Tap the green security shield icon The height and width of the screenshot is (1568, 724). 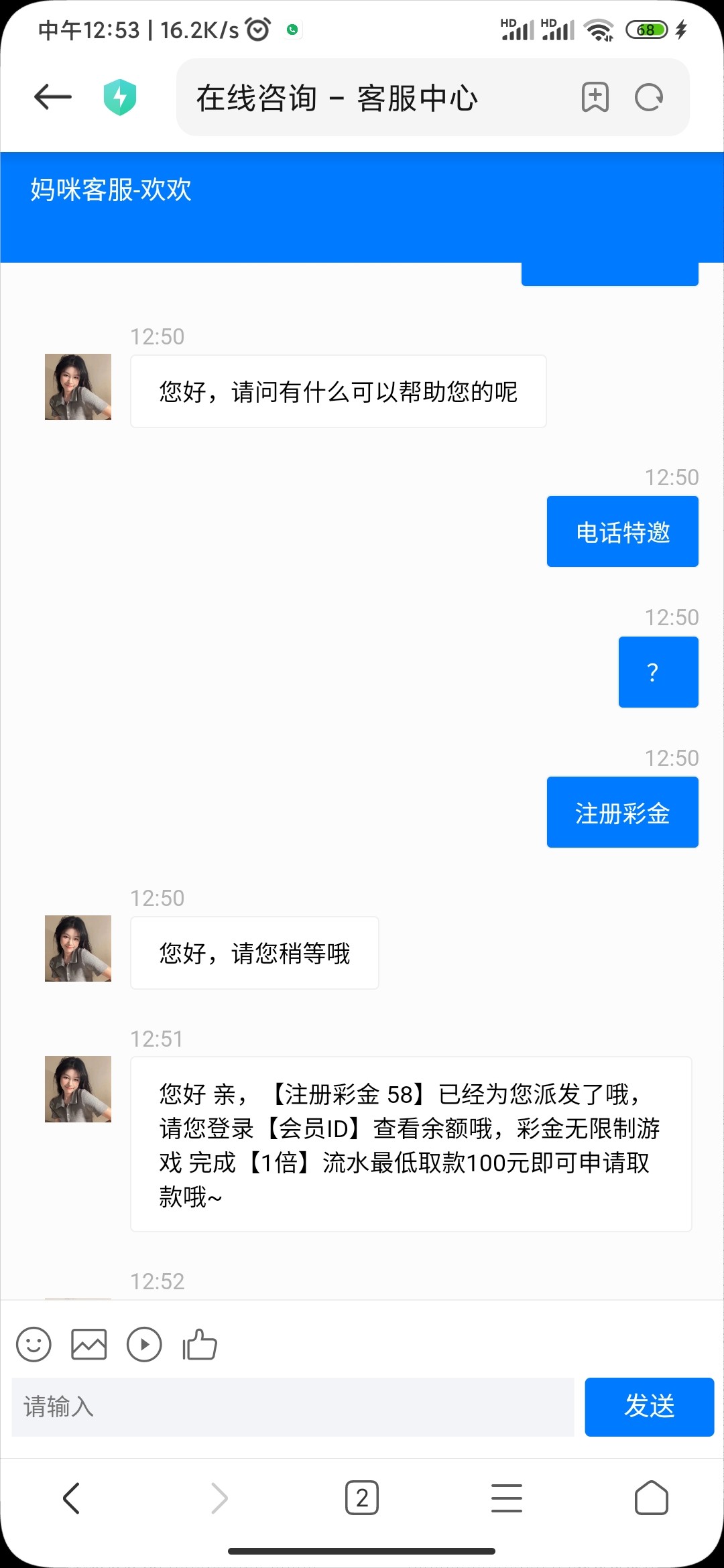tap(121, 96)
